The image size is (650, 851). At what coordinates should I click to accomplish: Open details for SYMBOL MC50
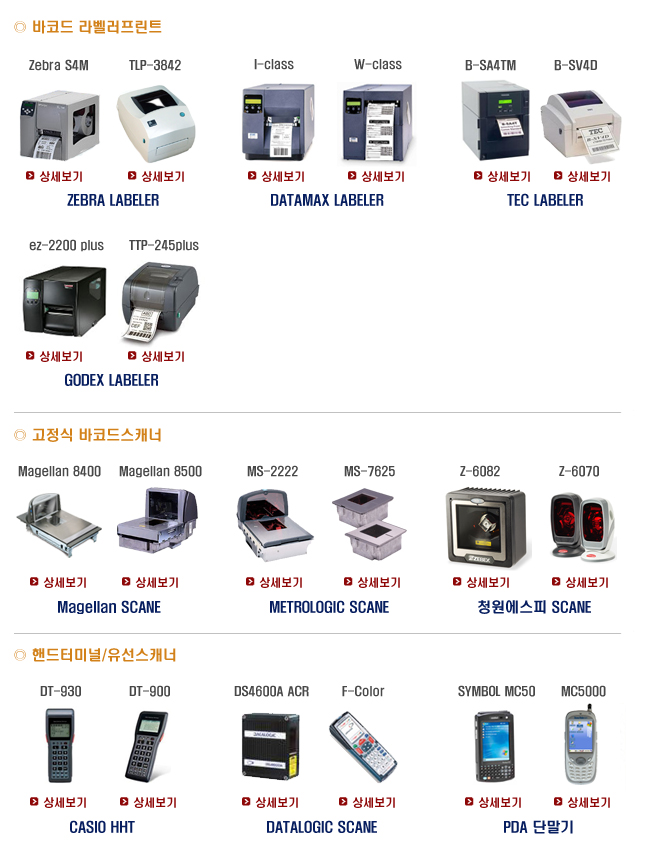click(499, 803)
